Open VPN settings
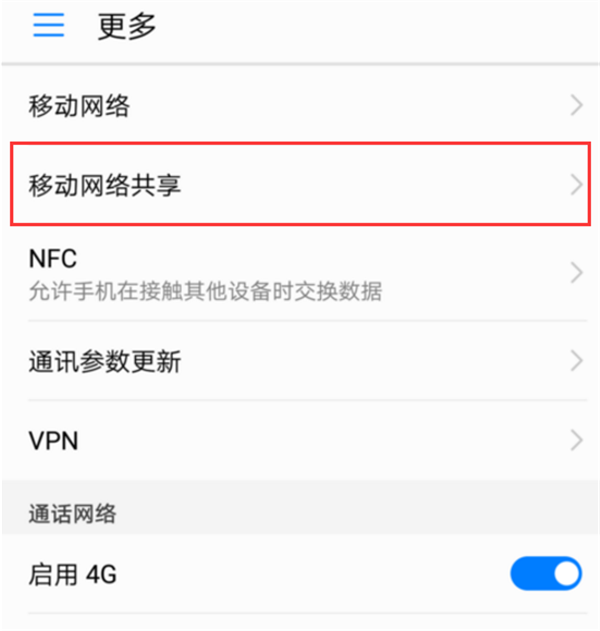Image resolution: width=600 pixels, height=631 pixels. 300,440
